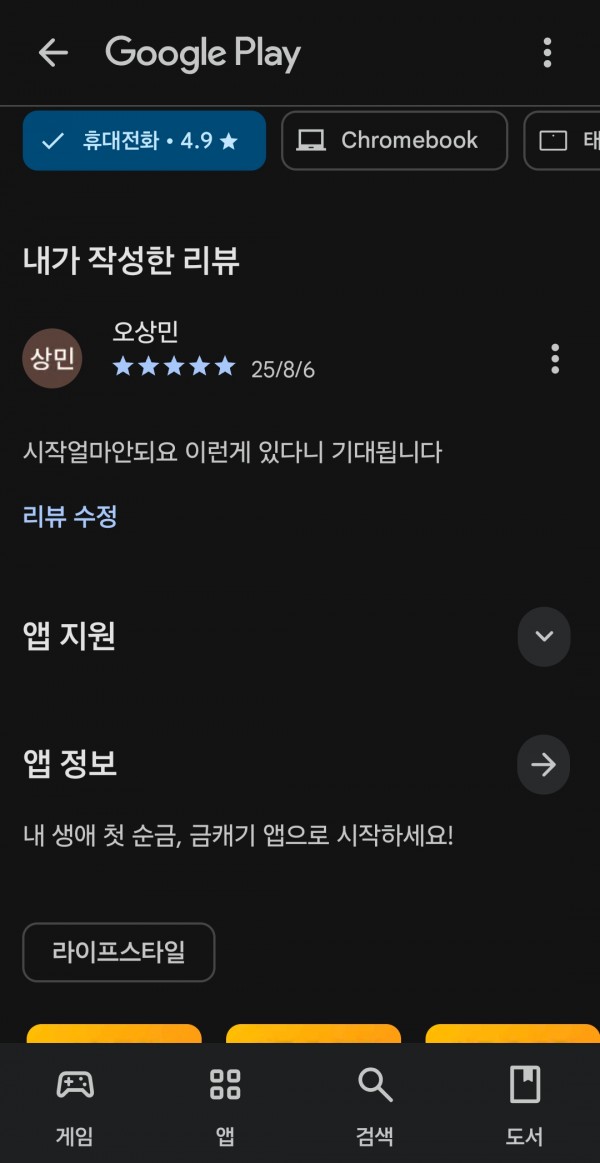Image resolution: width=600 pixels, height=1163 pixels.
Task: Select the Chromebook device chip
Action: tap(395, 141)
